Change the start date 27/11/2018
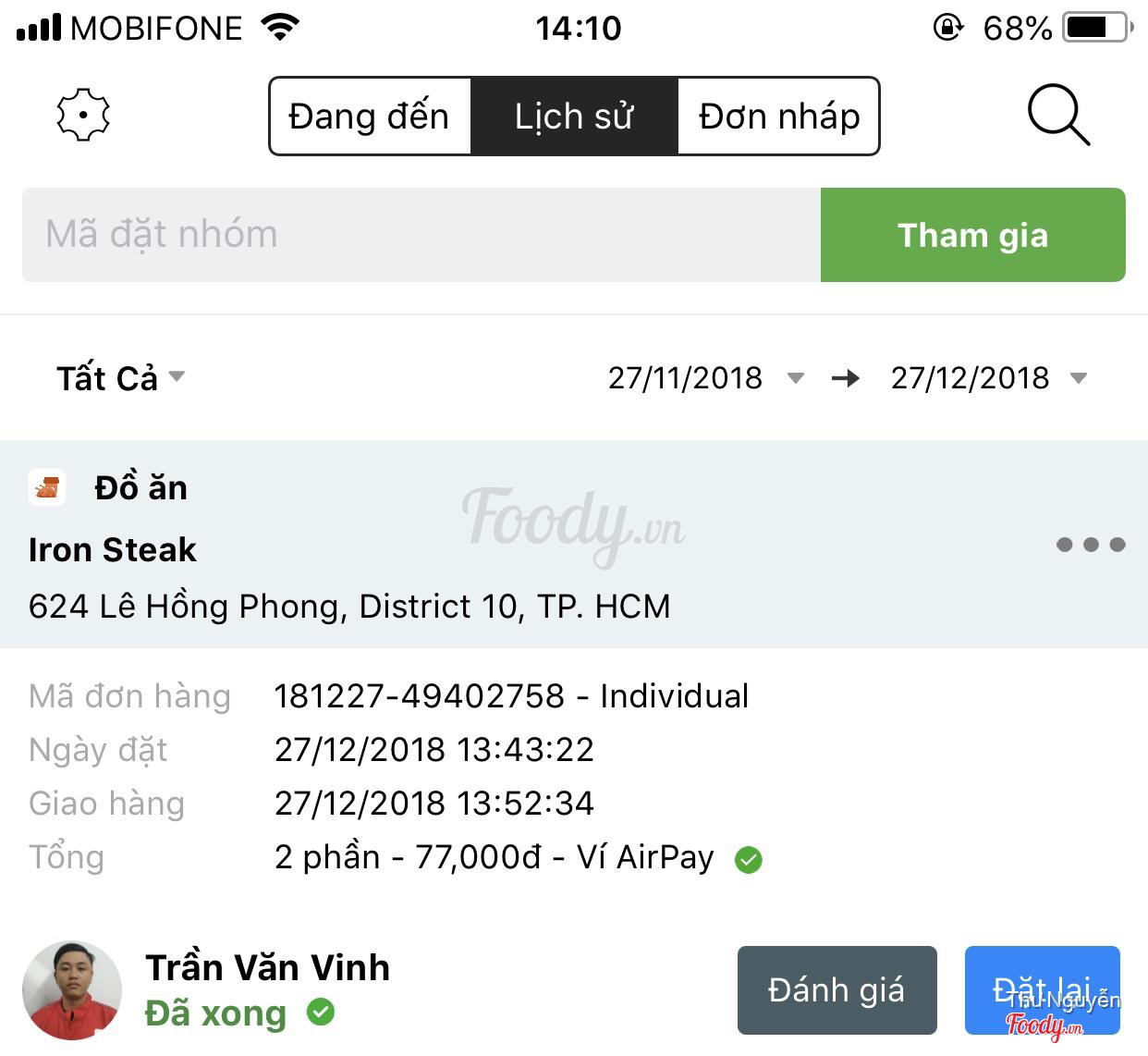This screenshot has height=1056, width=1148. 704,378
